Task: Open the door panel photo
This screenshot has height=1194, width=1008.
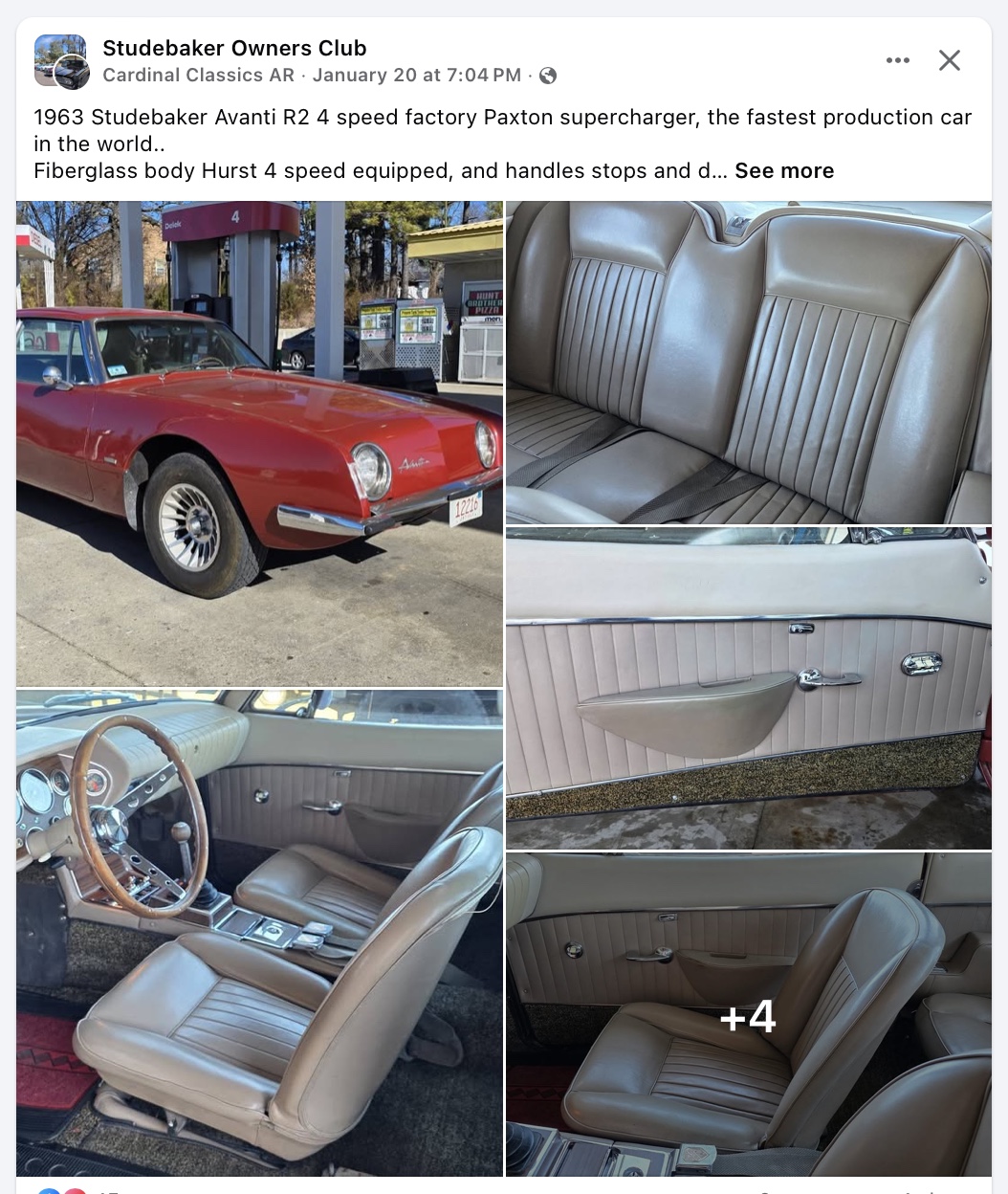Action: (749, 688)
